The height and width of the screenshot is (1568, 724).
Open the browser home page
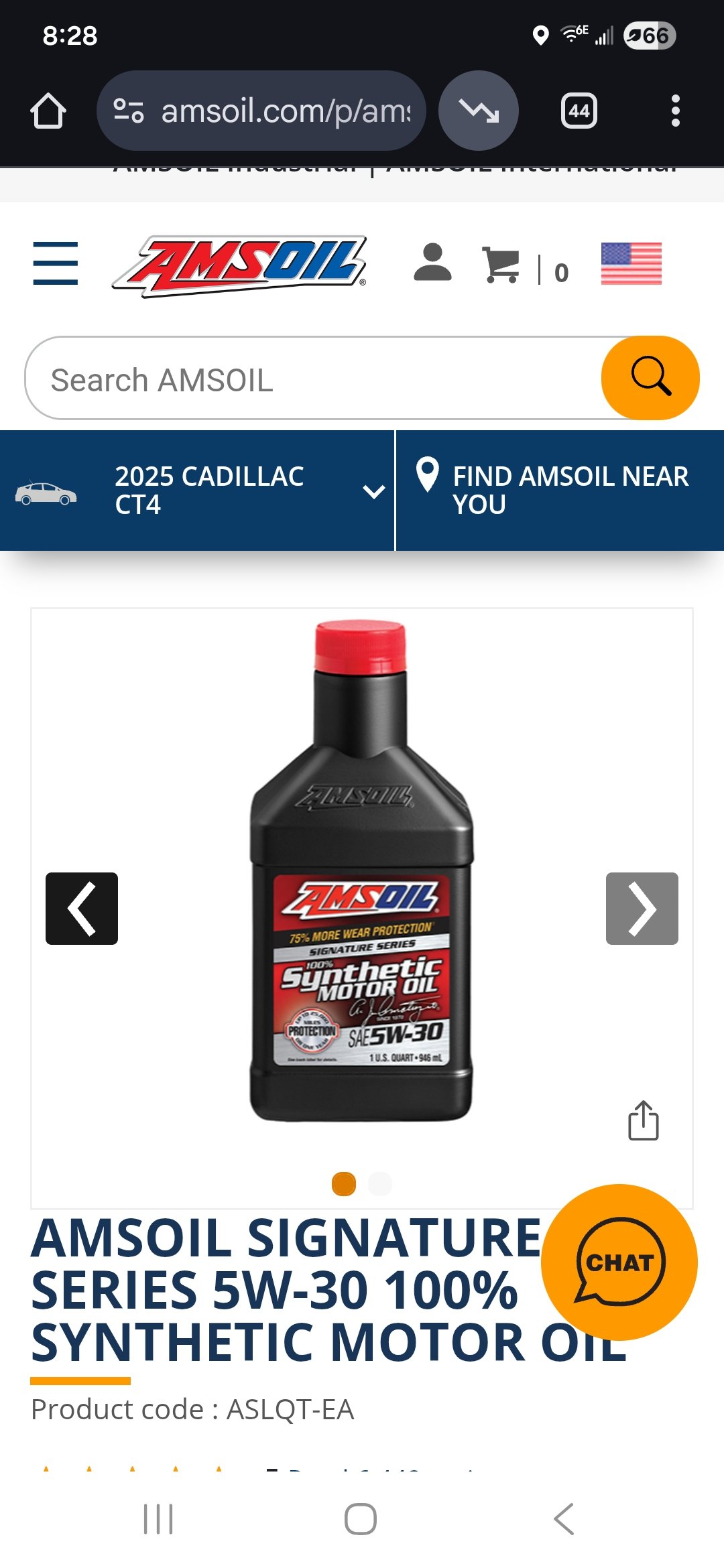coord(48,111)
